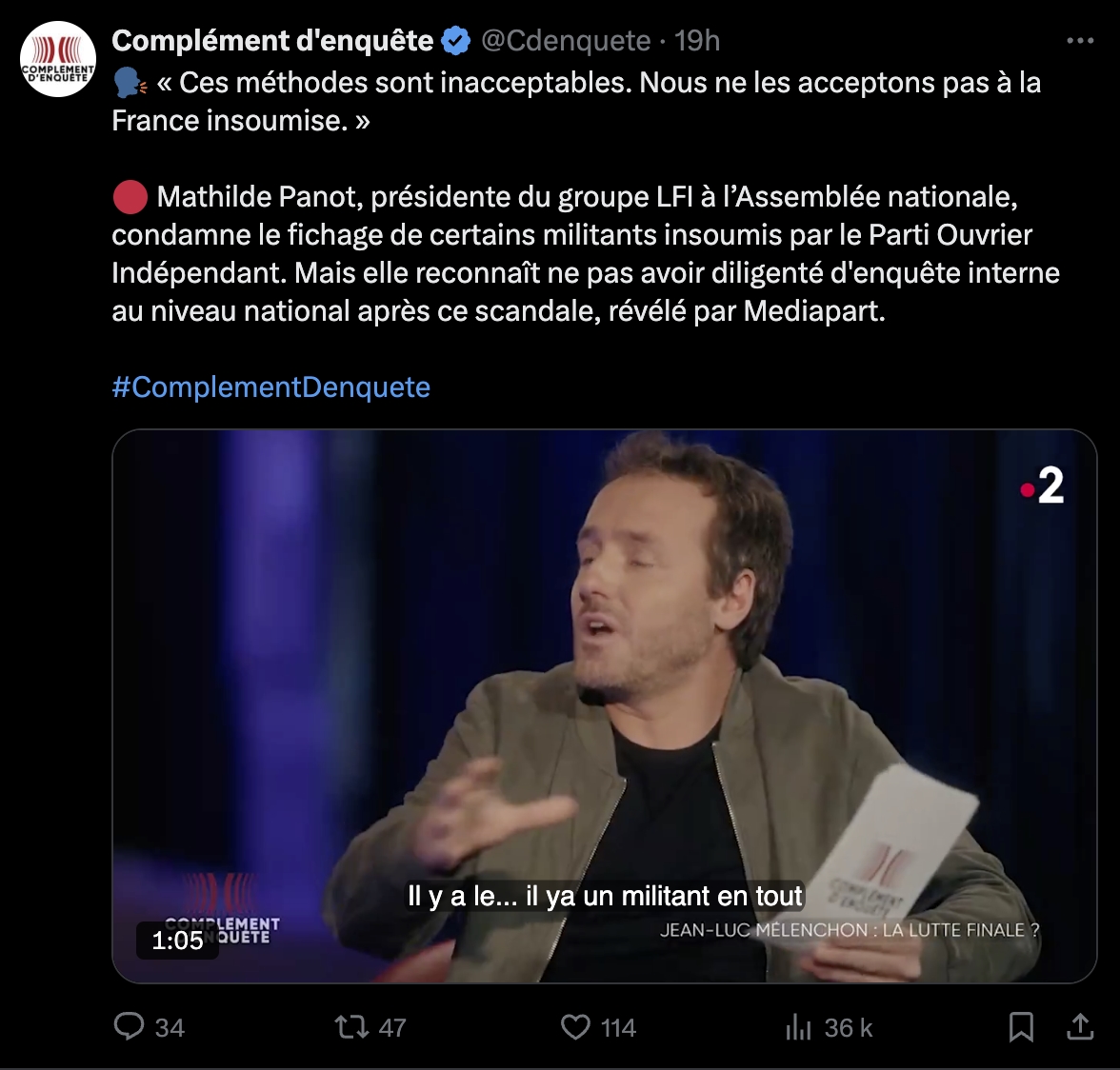Like the tweet with 114 likes
The width and height of the screenshot is (1120, 1070).
(575, 1027)
